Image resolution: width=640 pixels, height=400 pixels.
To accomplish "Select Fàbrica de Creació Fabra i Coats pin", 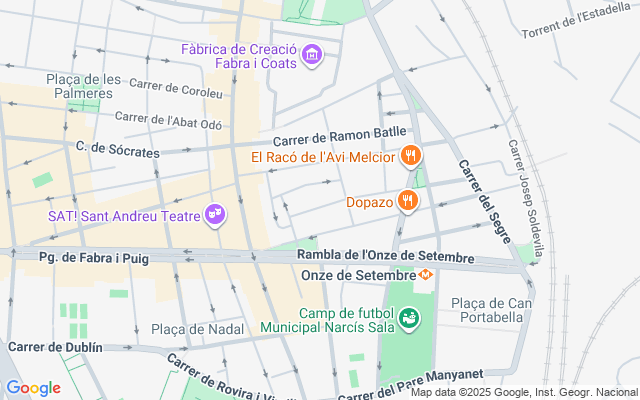I will tap(312, 54).
